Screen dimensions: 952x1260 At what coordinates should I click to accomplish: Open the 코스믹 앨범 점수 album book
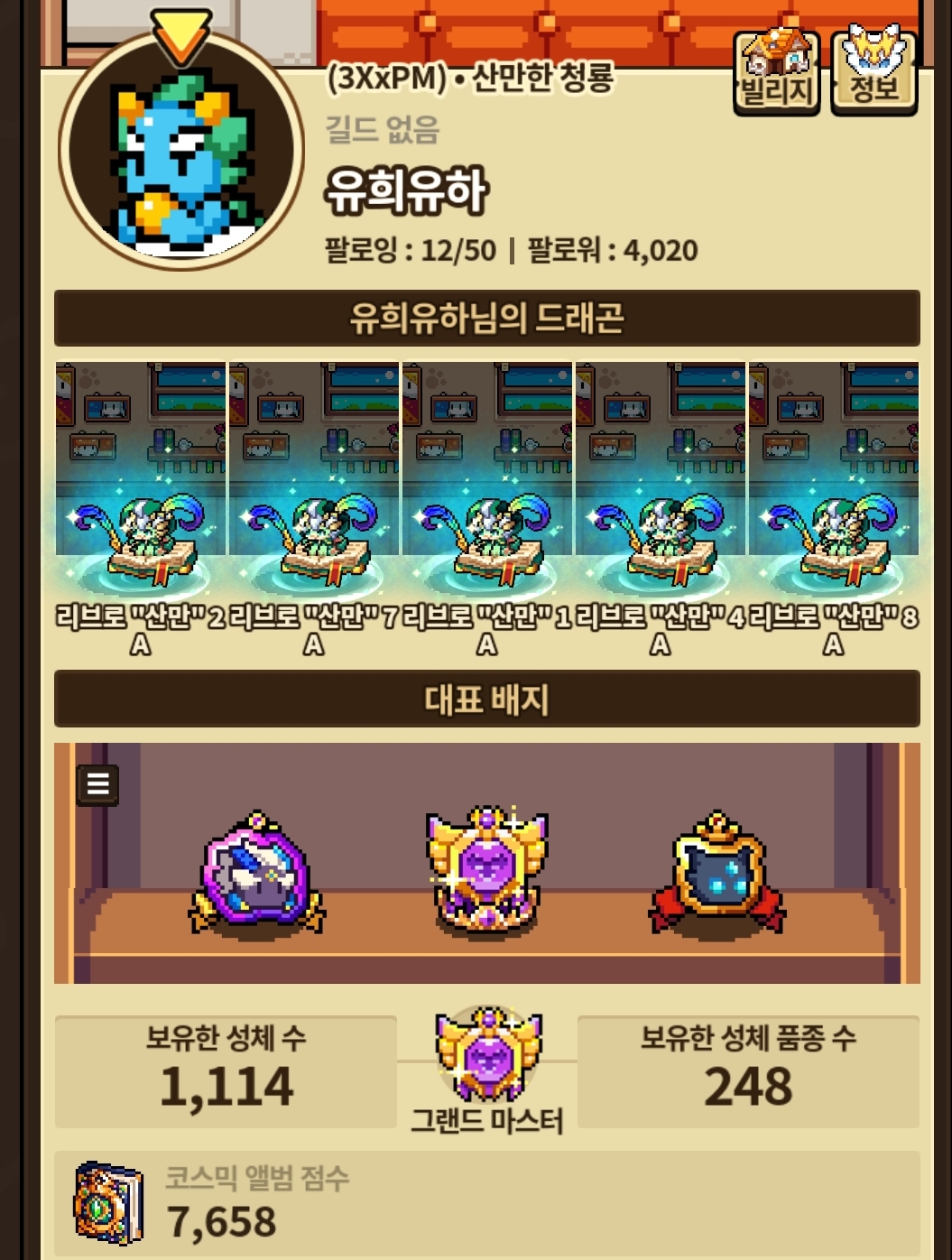pos(108,1203)
